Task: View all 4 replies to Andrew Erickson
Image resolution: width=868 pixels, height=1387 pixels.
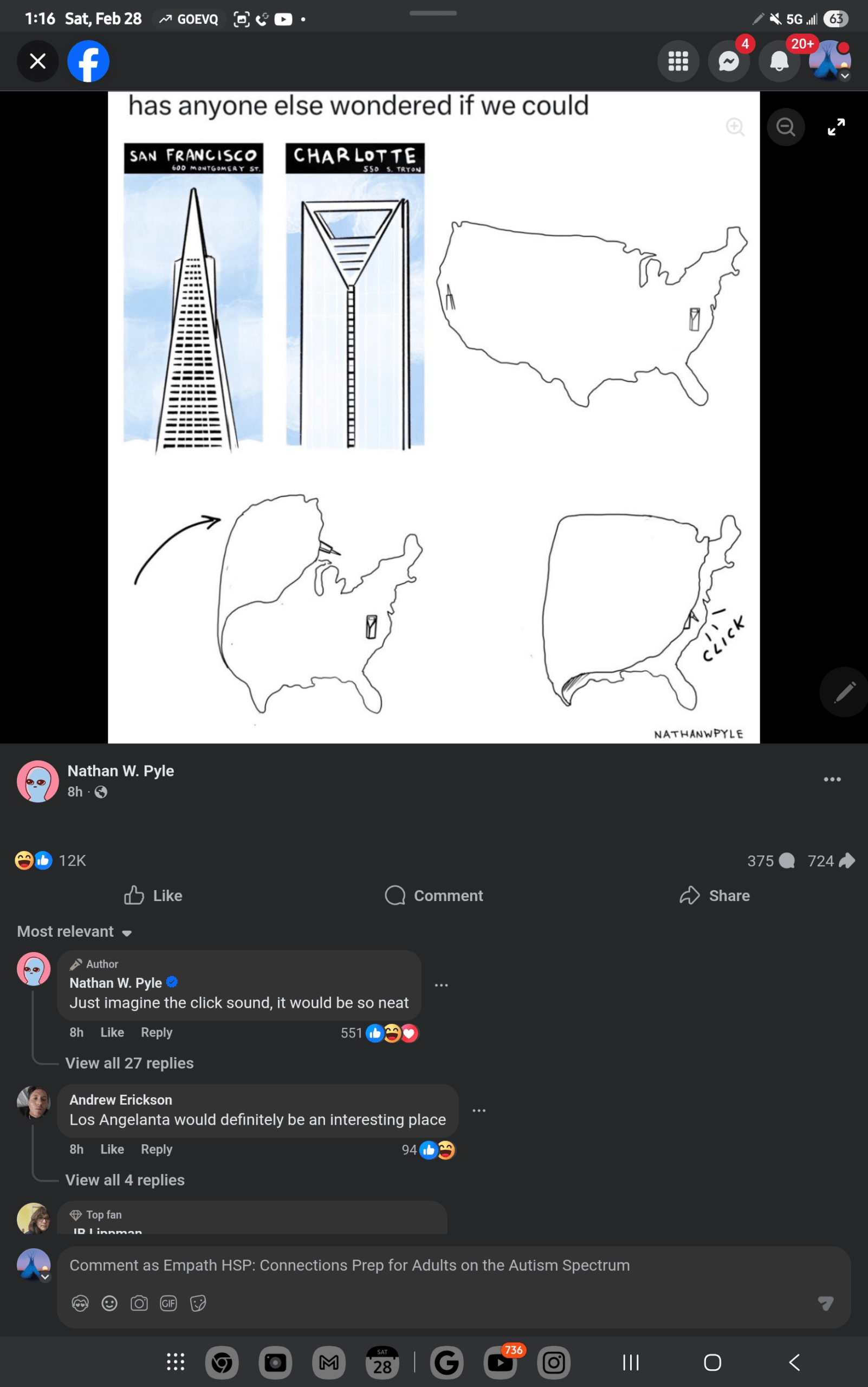Action: [125, 1179]
